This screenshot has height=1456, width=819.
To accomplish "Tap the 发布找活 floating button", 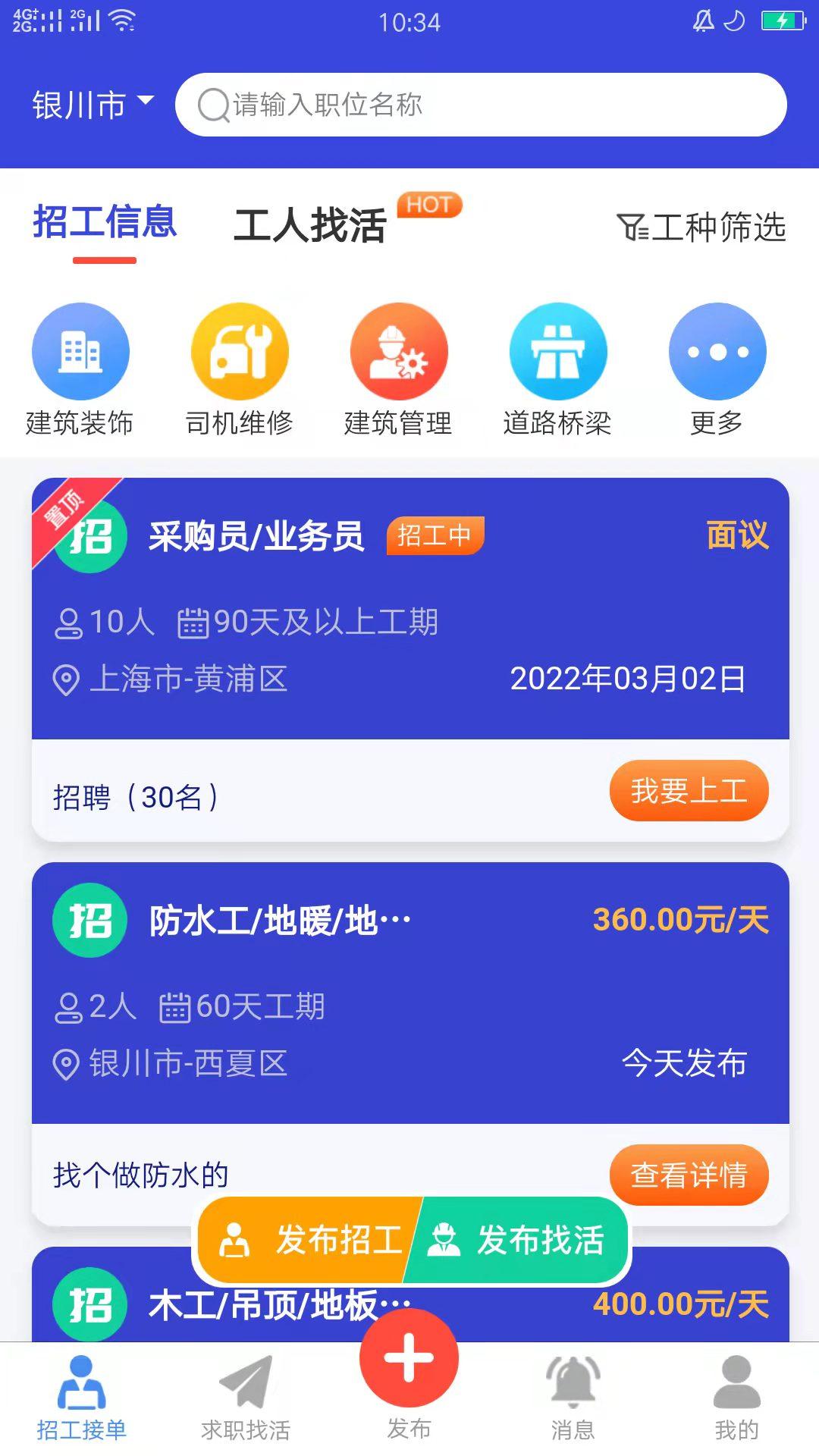I will (x=520, y=1240).
